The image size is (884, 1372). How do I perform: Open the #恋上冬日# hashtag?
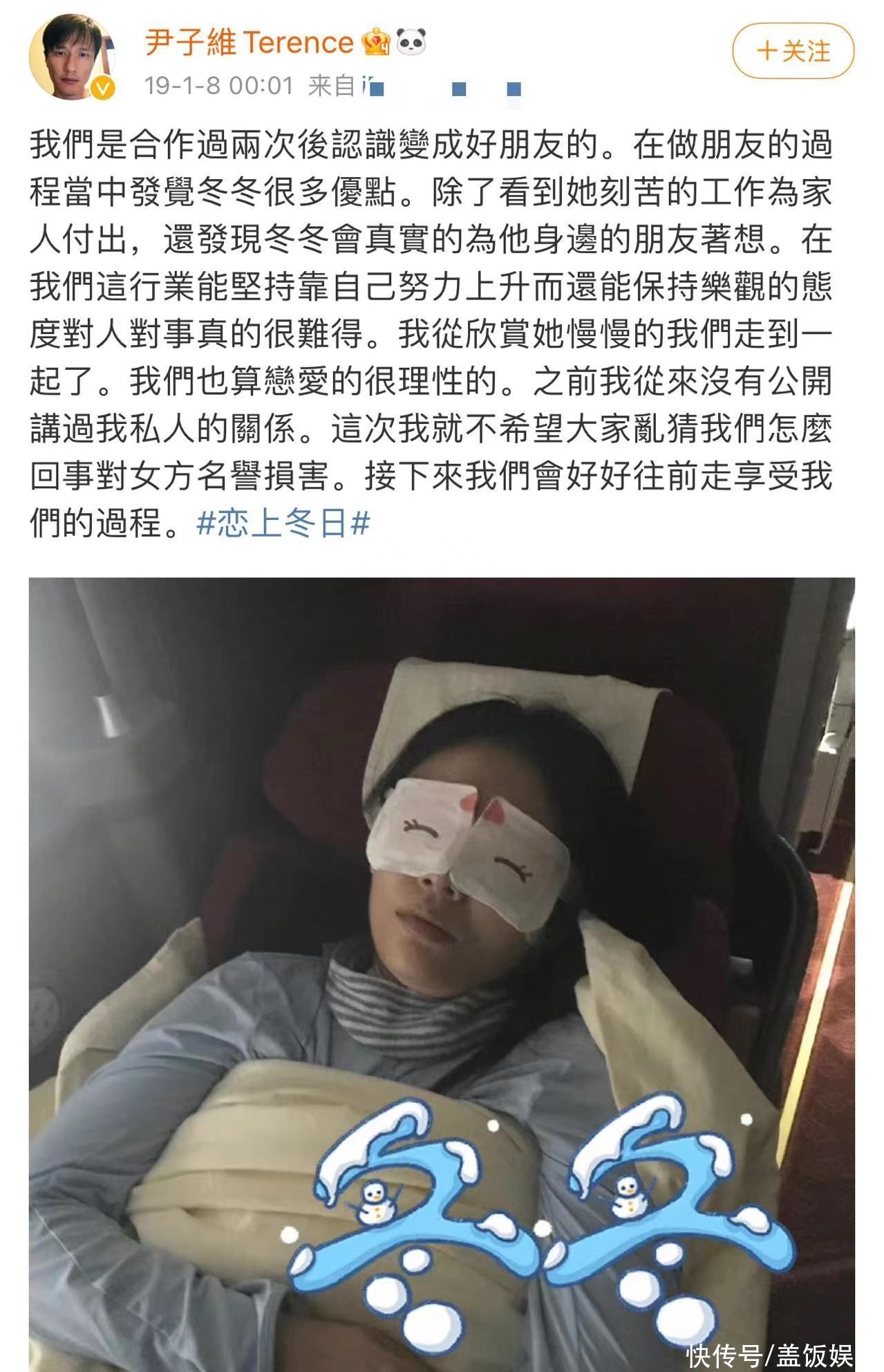tap(283, 523)
